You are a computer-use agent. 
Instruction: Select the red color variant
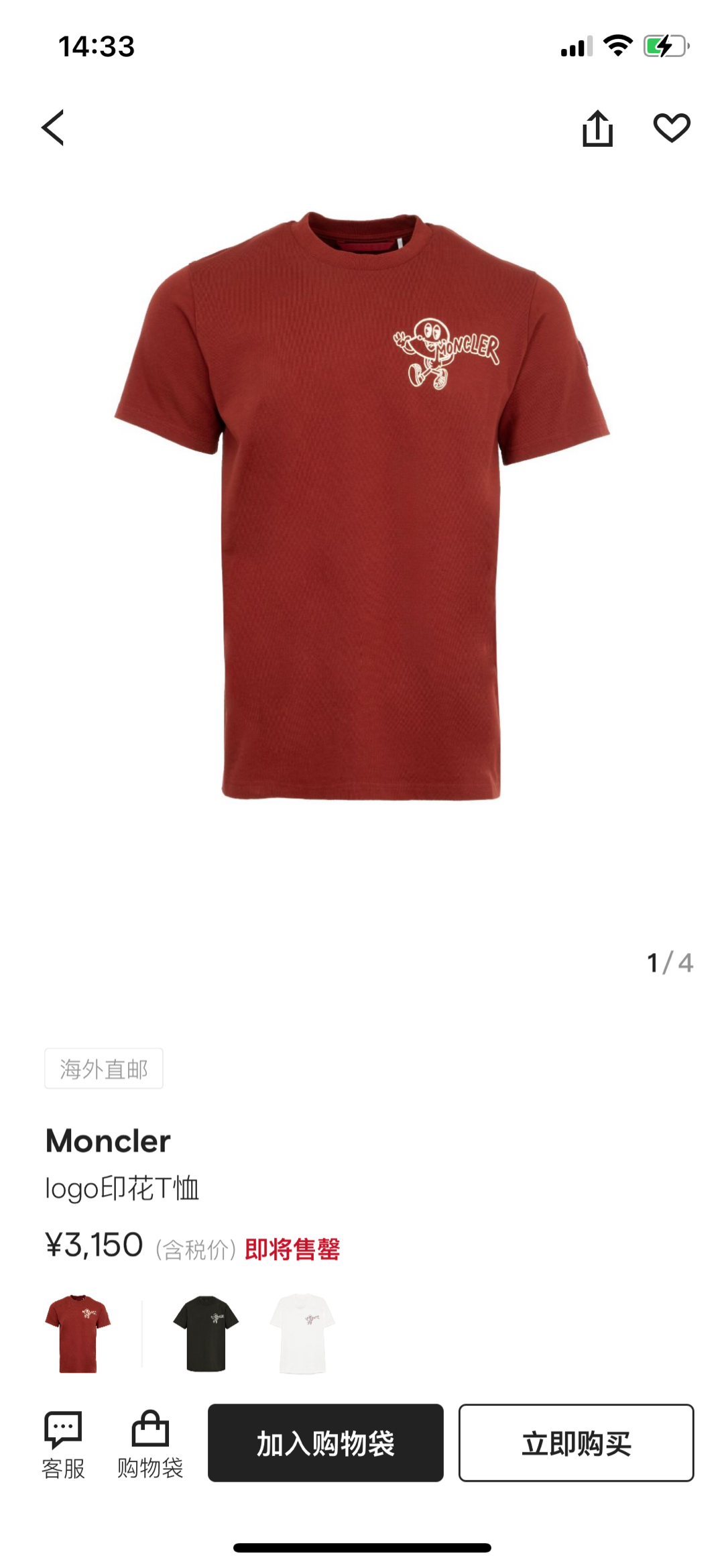[x=78, y=1333]
